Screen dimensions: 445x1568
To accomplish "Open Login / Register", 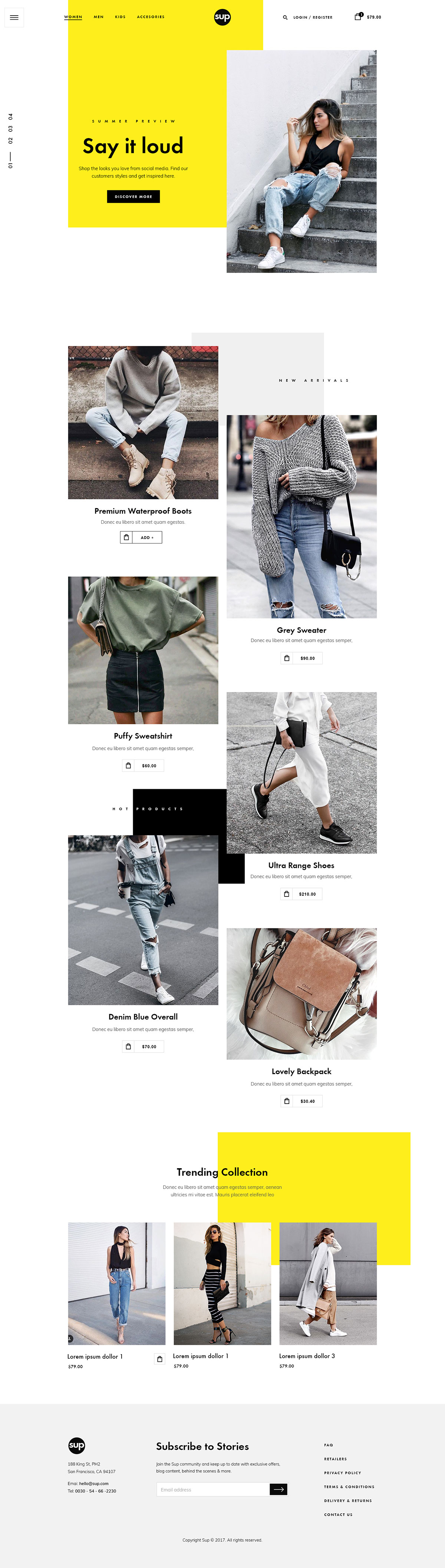I will [313, 18].
